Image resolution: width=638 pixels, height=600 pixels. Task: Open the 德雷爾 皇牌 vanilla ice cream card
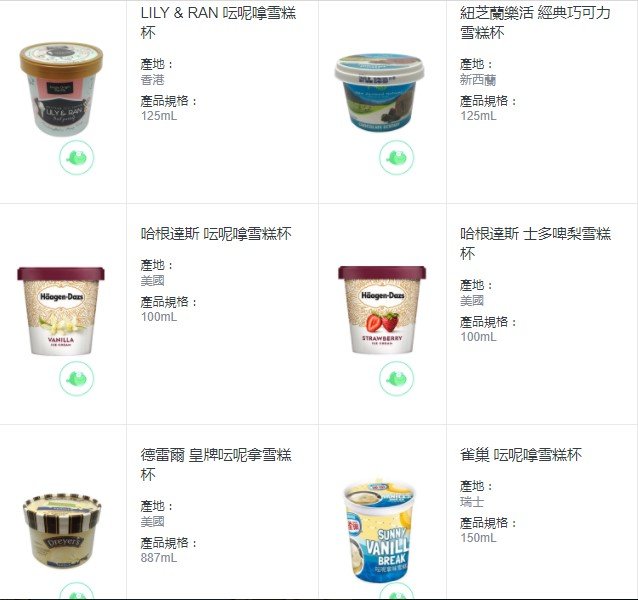pyautogui.click(x=216, y=464)
